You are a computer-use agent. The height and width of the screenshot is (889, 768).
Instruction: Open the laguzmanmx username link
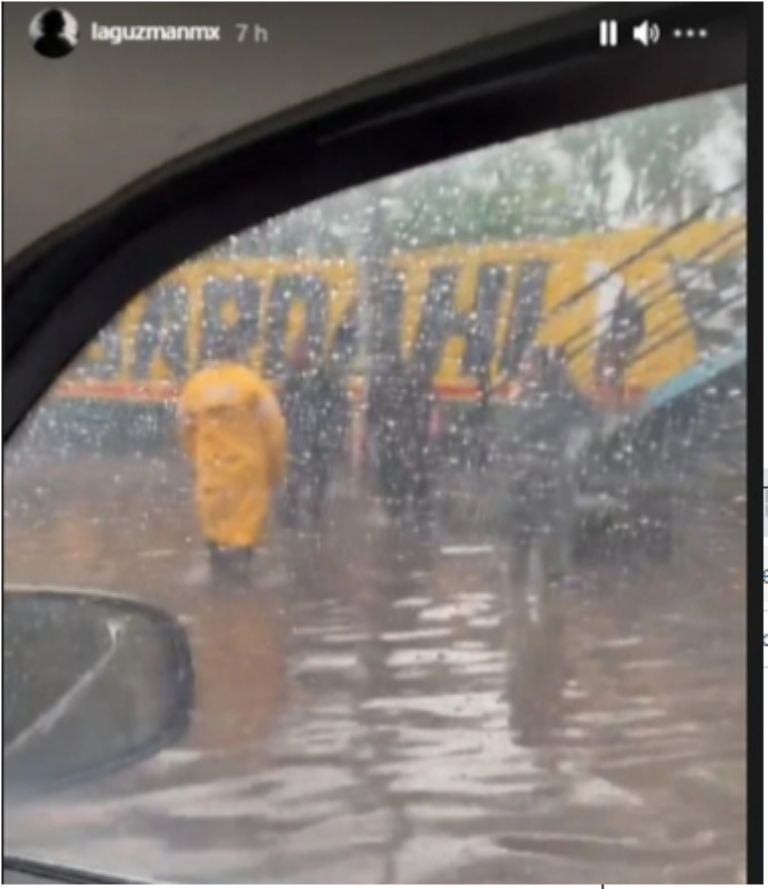pyautogui.click(x=156, y=33)
